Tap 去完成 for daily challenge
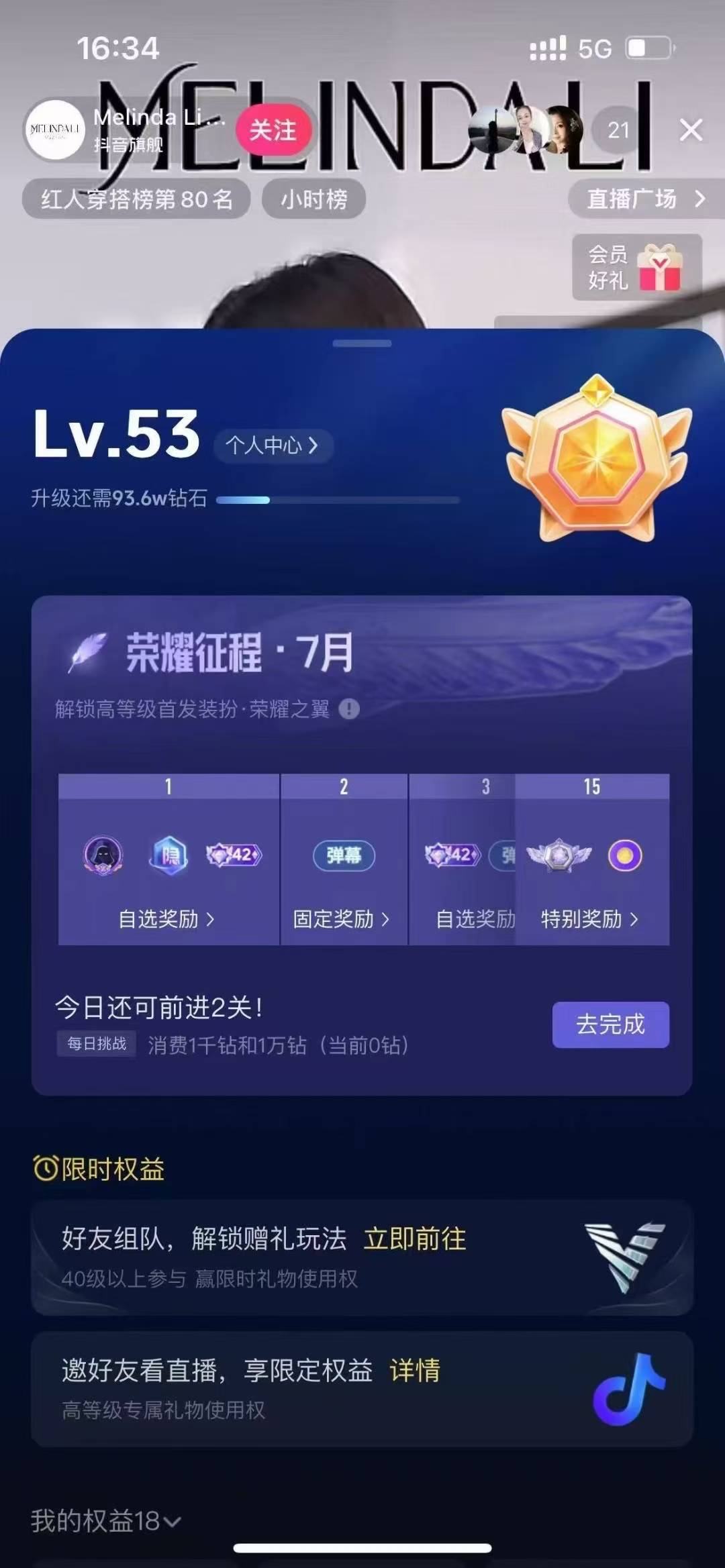Image resolution: width=725 pixels, height=1568 pixels. [x=610, y=1025]
